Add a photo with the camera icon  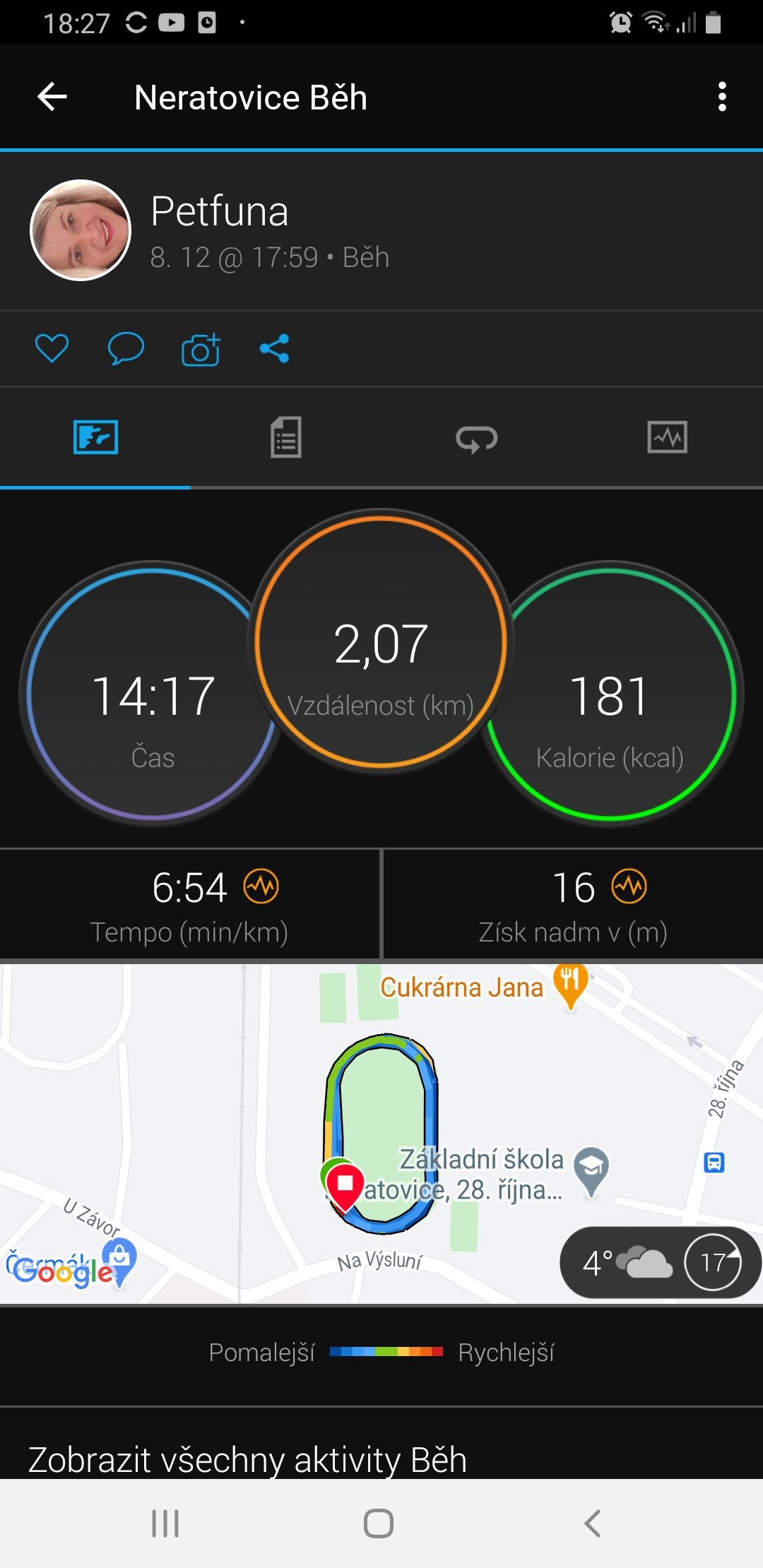click(201, 349)
